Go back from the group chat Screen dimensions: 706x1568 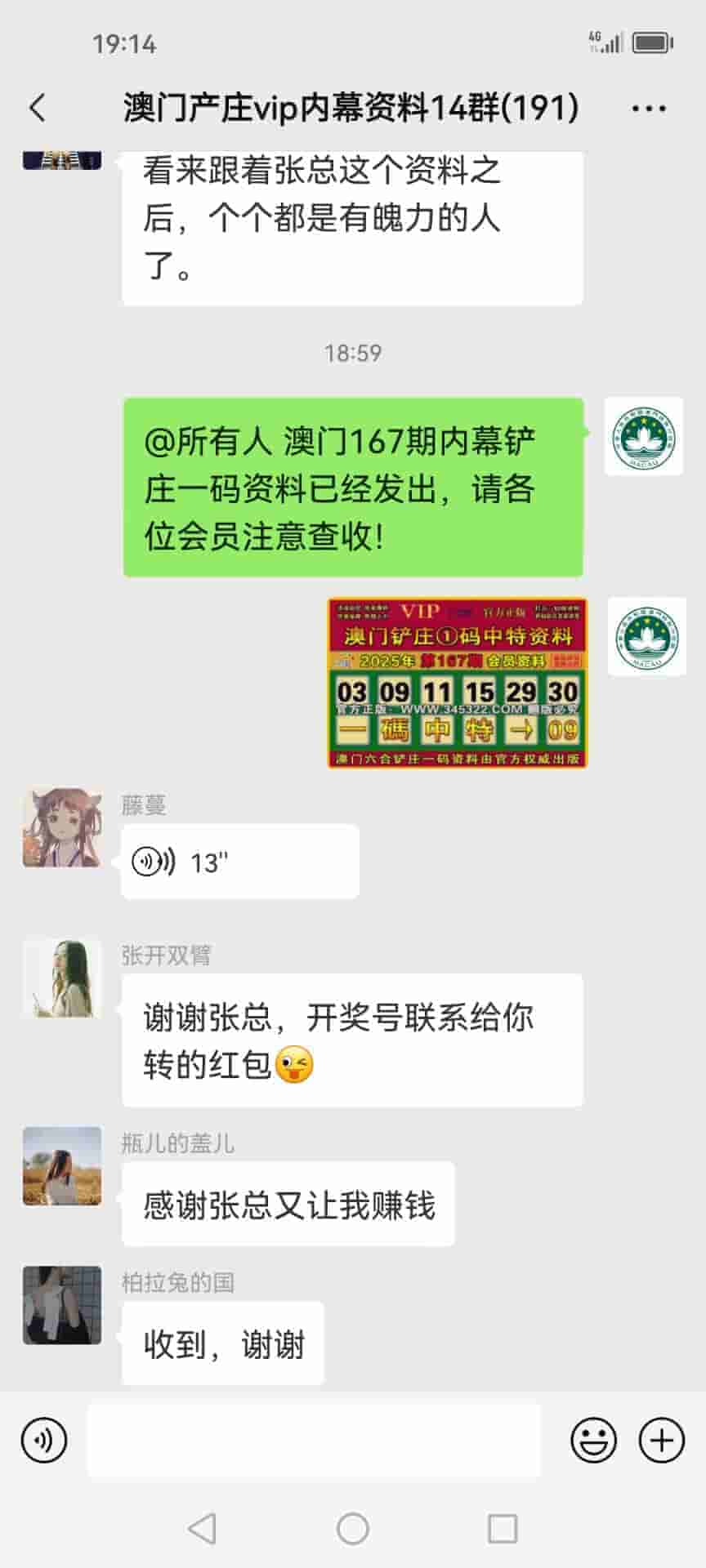[38, 108]
